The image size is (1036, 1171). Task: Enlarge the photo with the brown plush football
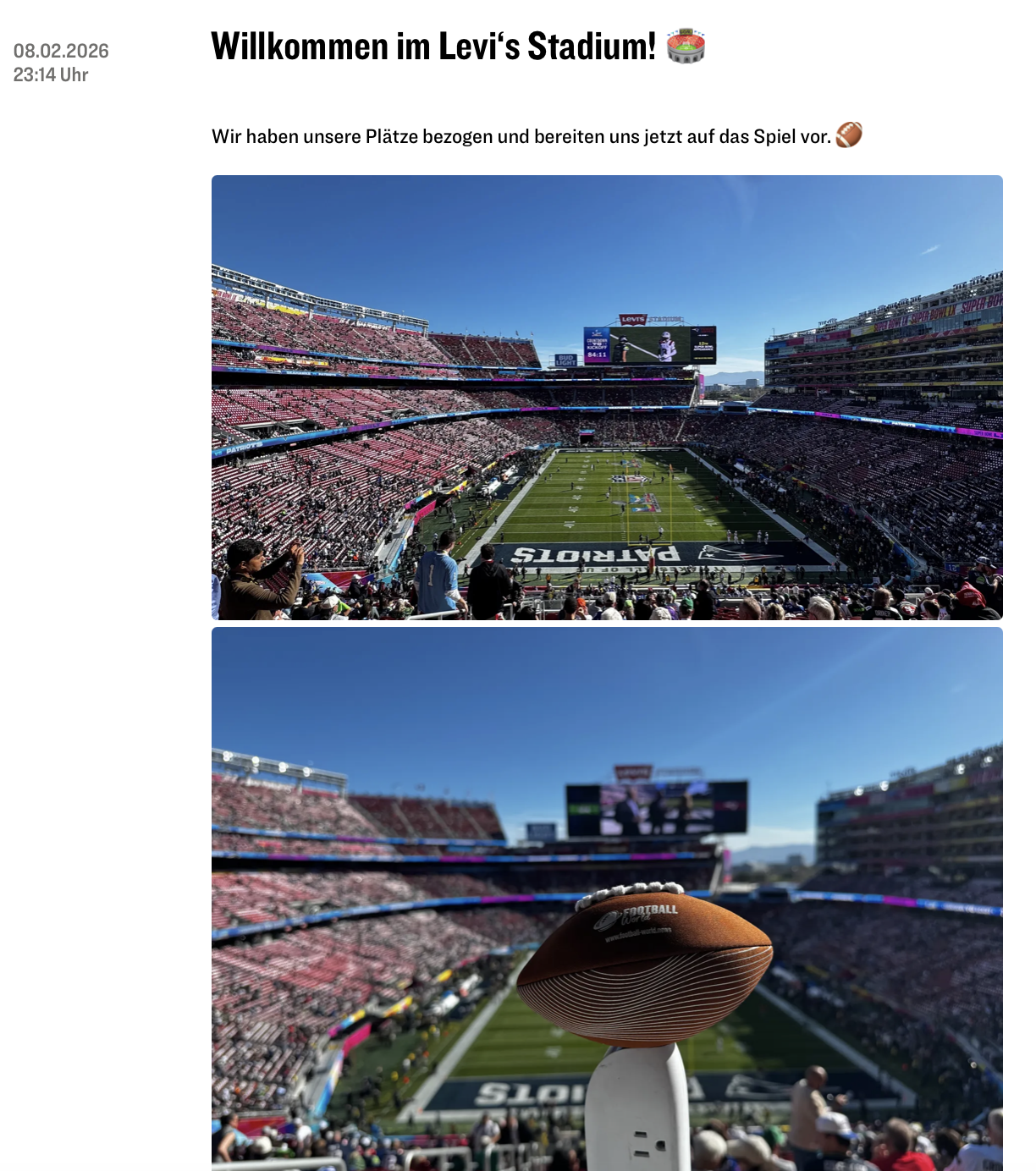(x=607, y=899)
